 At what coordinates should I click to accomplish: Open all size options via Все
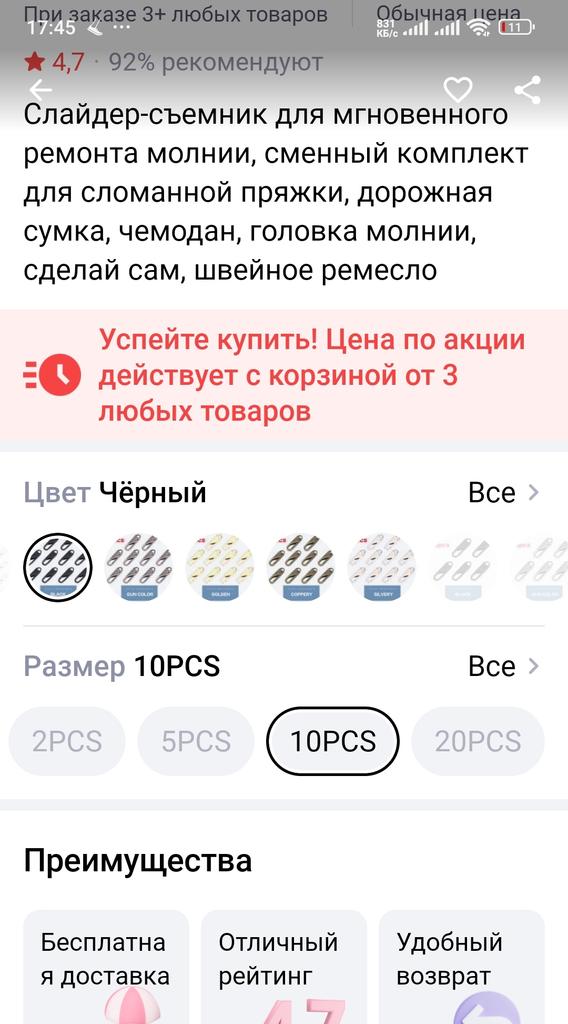click(504, 666)
